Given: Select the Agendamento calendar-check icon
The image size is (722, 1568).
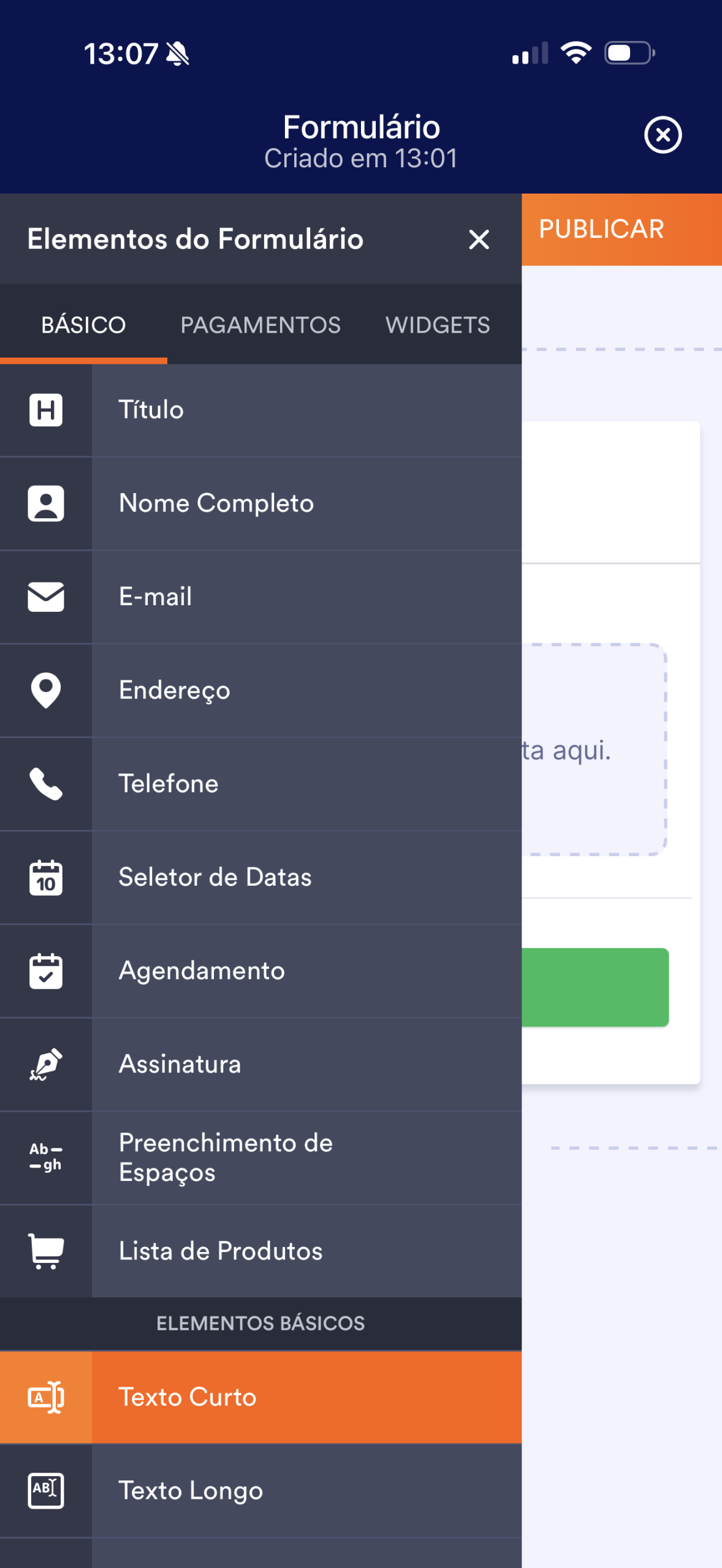Looking at the screenshot, I should pos(46,972).
